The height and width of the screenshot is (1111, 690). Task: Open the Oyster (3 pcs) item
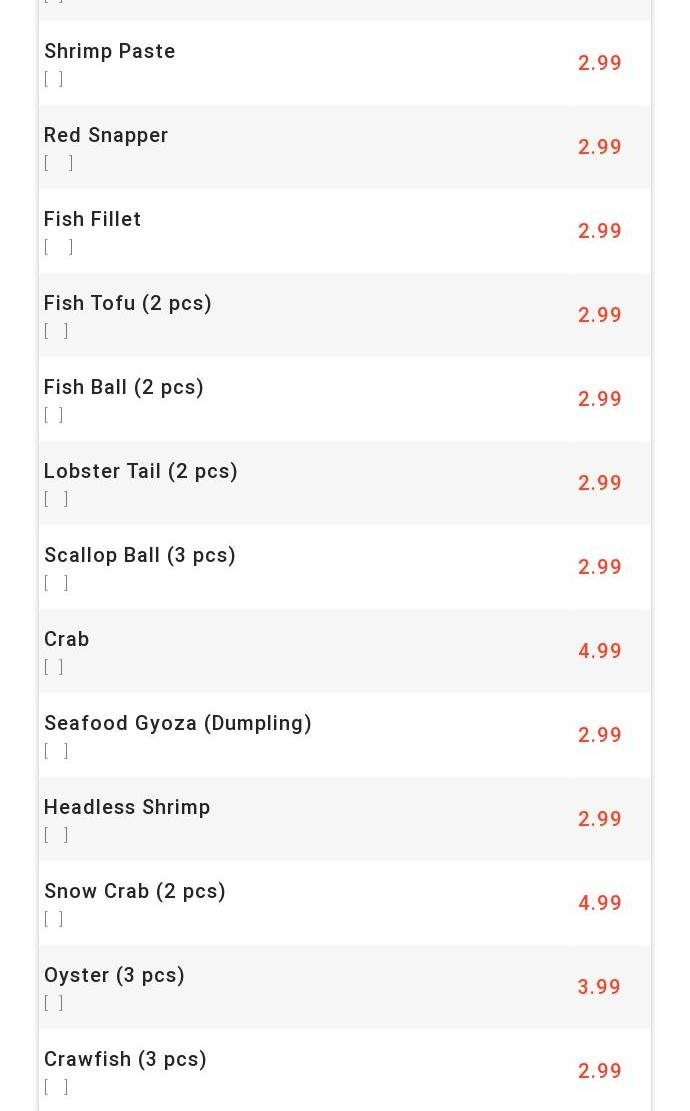coord(115,976)
